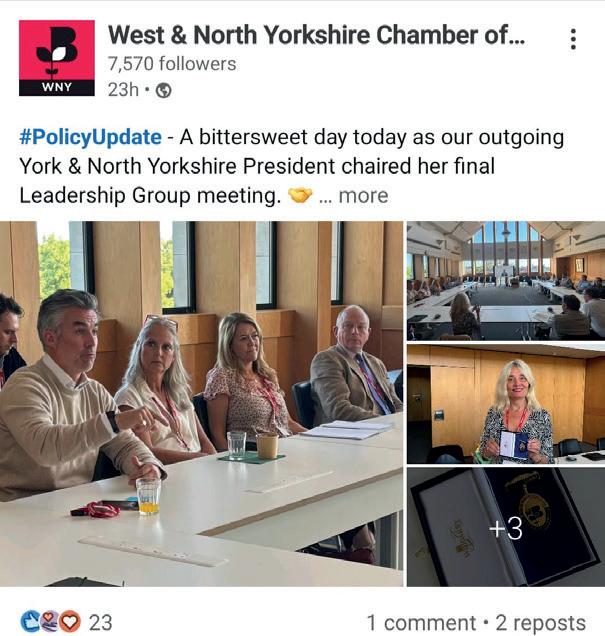Image resolution: width=605 pixels, height=636 pixels.
Task: Open the large photo of people at the table
Action: click(202, 404)
